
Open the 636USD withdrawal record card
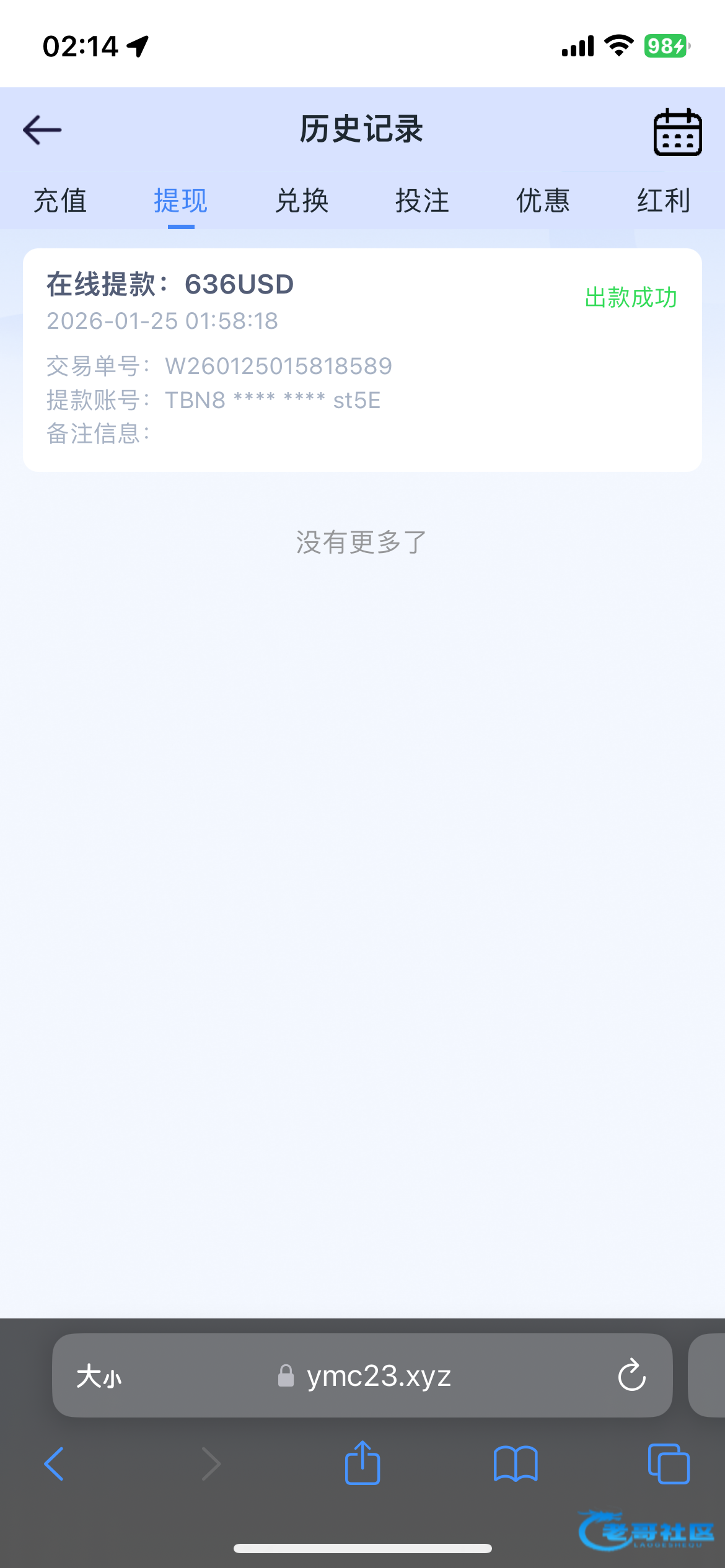[362, 359]
